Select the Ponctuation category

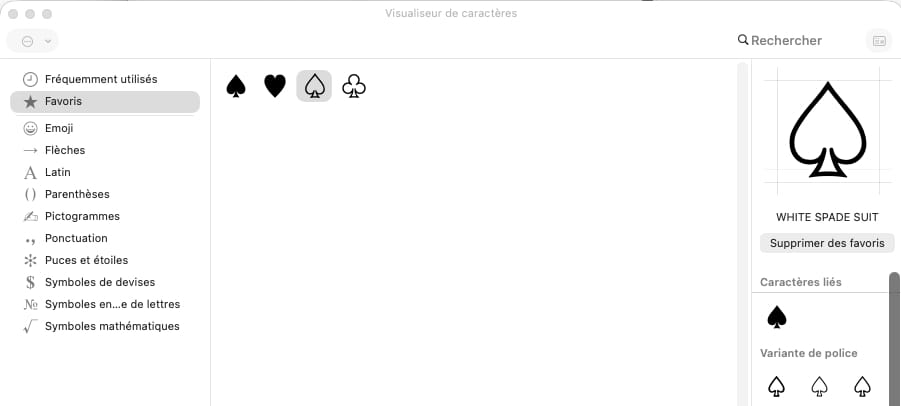click(75, 238)
